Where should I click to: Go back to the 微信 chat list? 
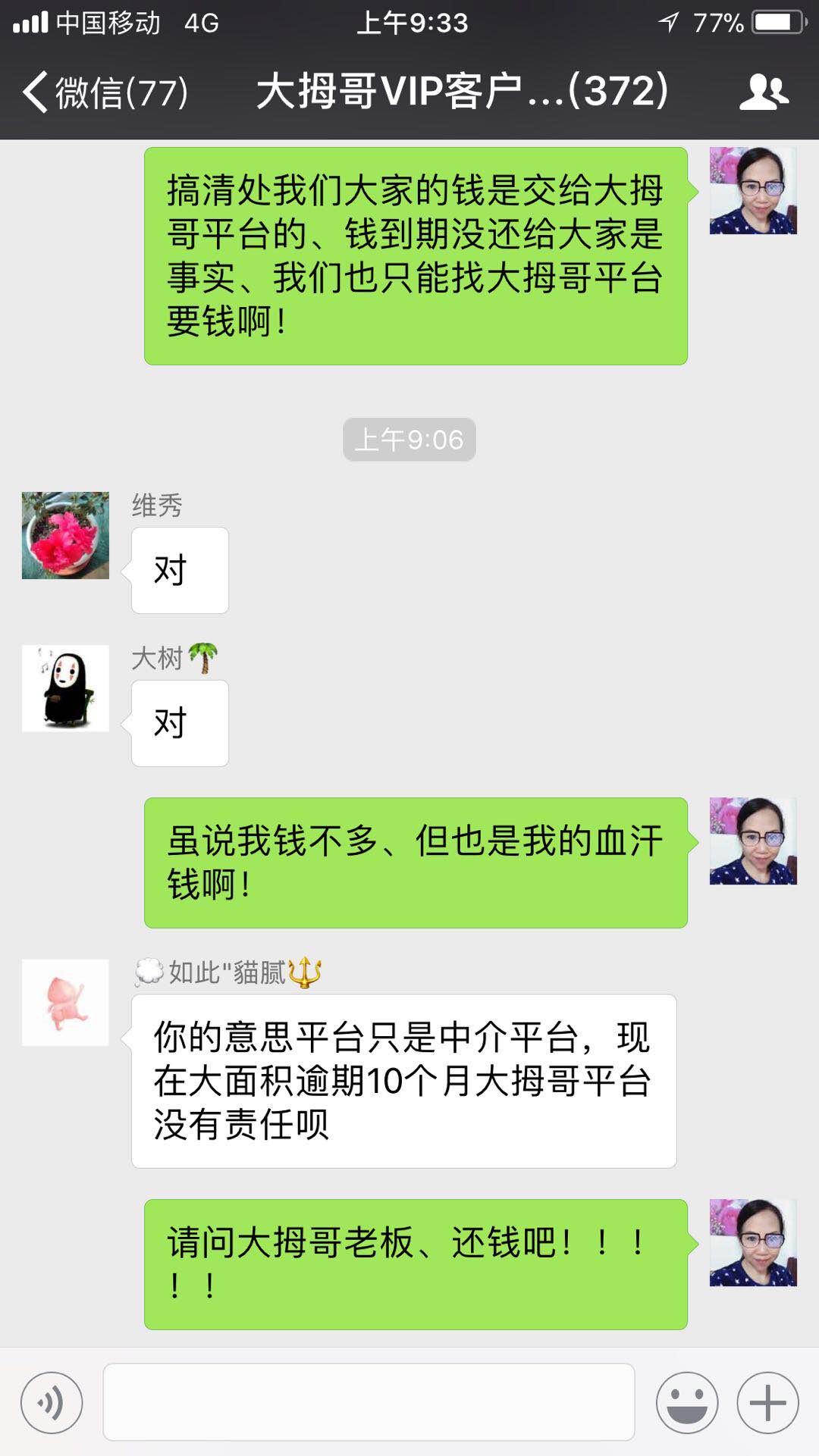[x=104, y=92]
